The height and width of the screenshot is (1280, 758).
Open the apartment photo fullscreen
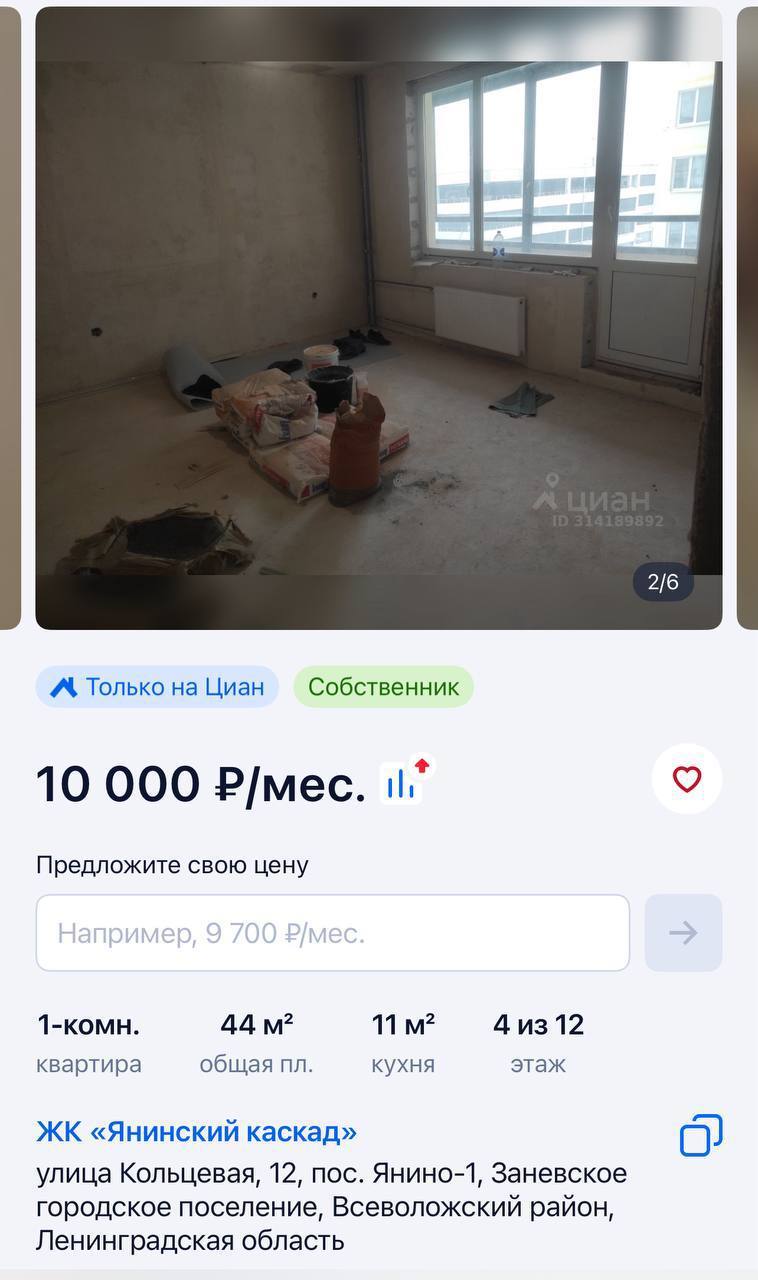(378, 320)
